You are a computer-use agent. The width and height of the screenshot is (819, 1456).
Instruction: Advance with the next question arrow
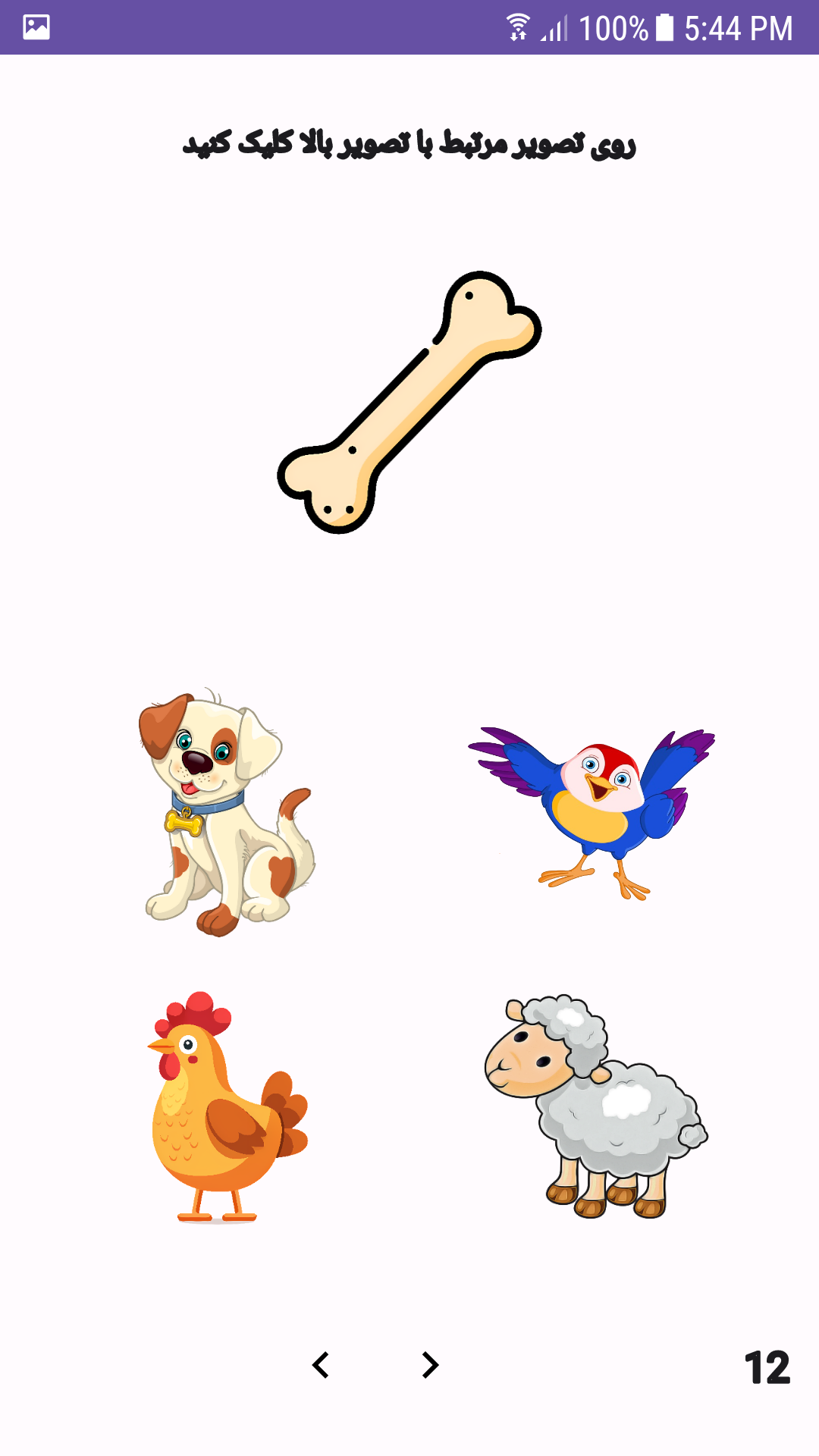tap(429, 1365)
